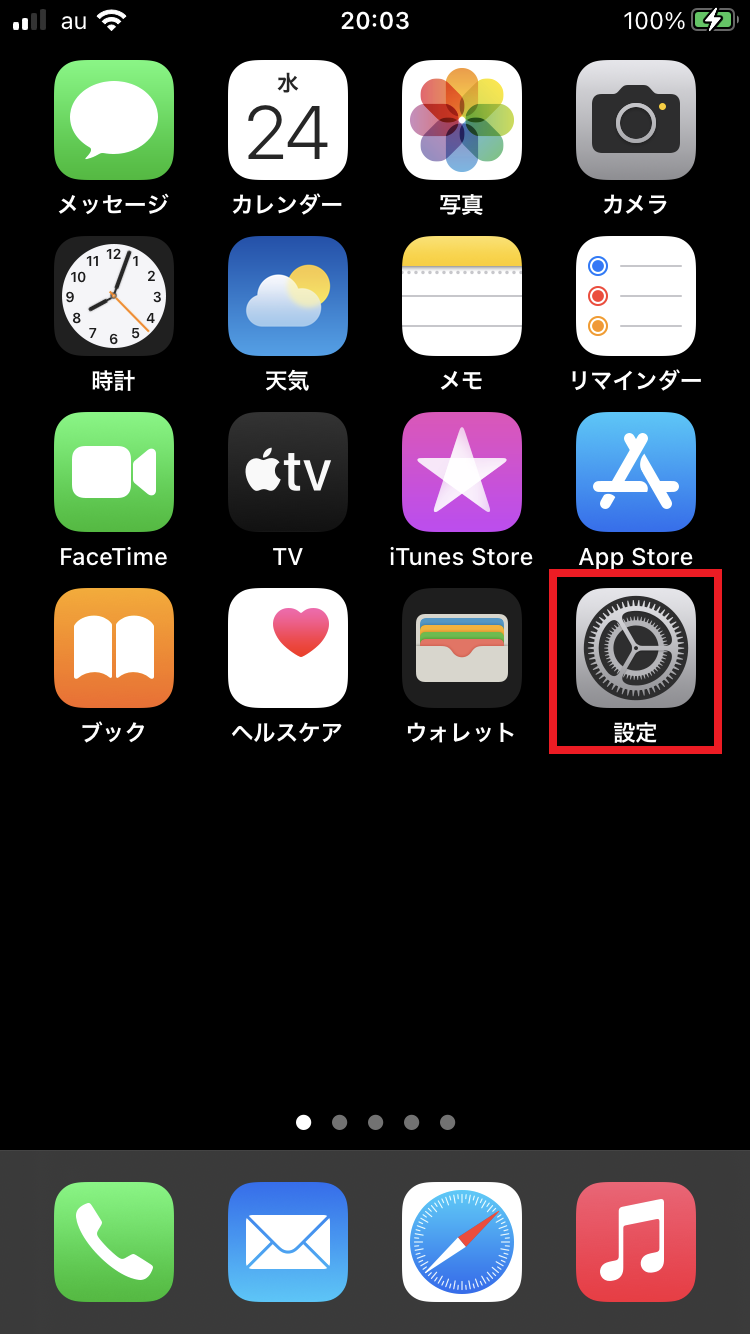This screenshot has width=750, height=1334.
Task: Tap the Phone icon in the dock
Action: pyautogui.click(x=114, y=1242)
